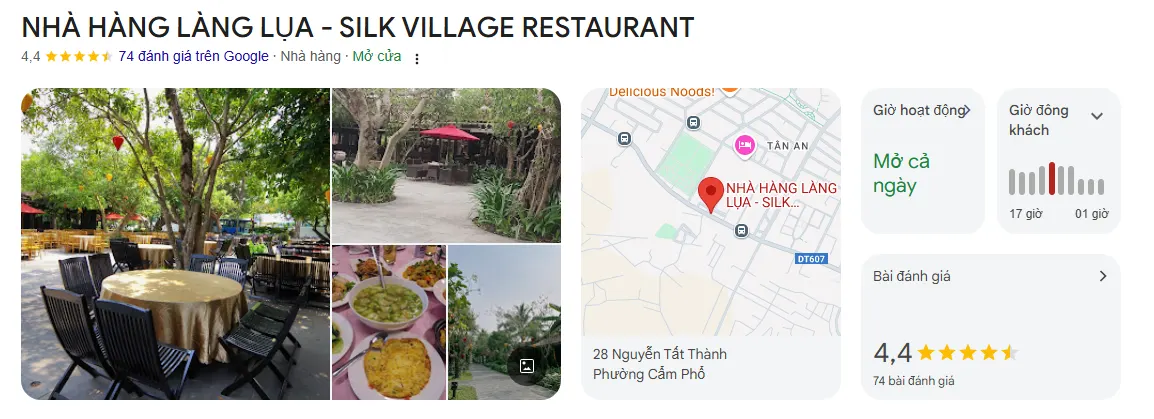Open the photo gallery icon

coord(527,366)
